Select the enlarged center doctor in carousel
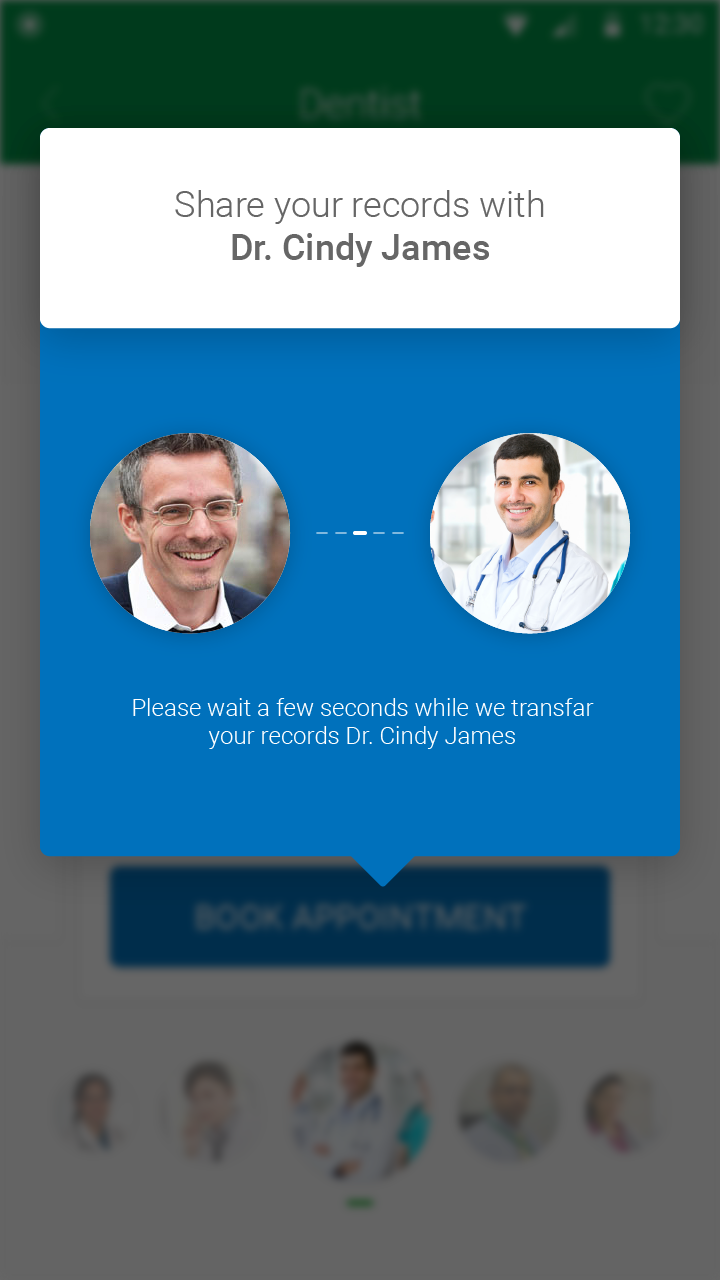 tap(360, 1110)
